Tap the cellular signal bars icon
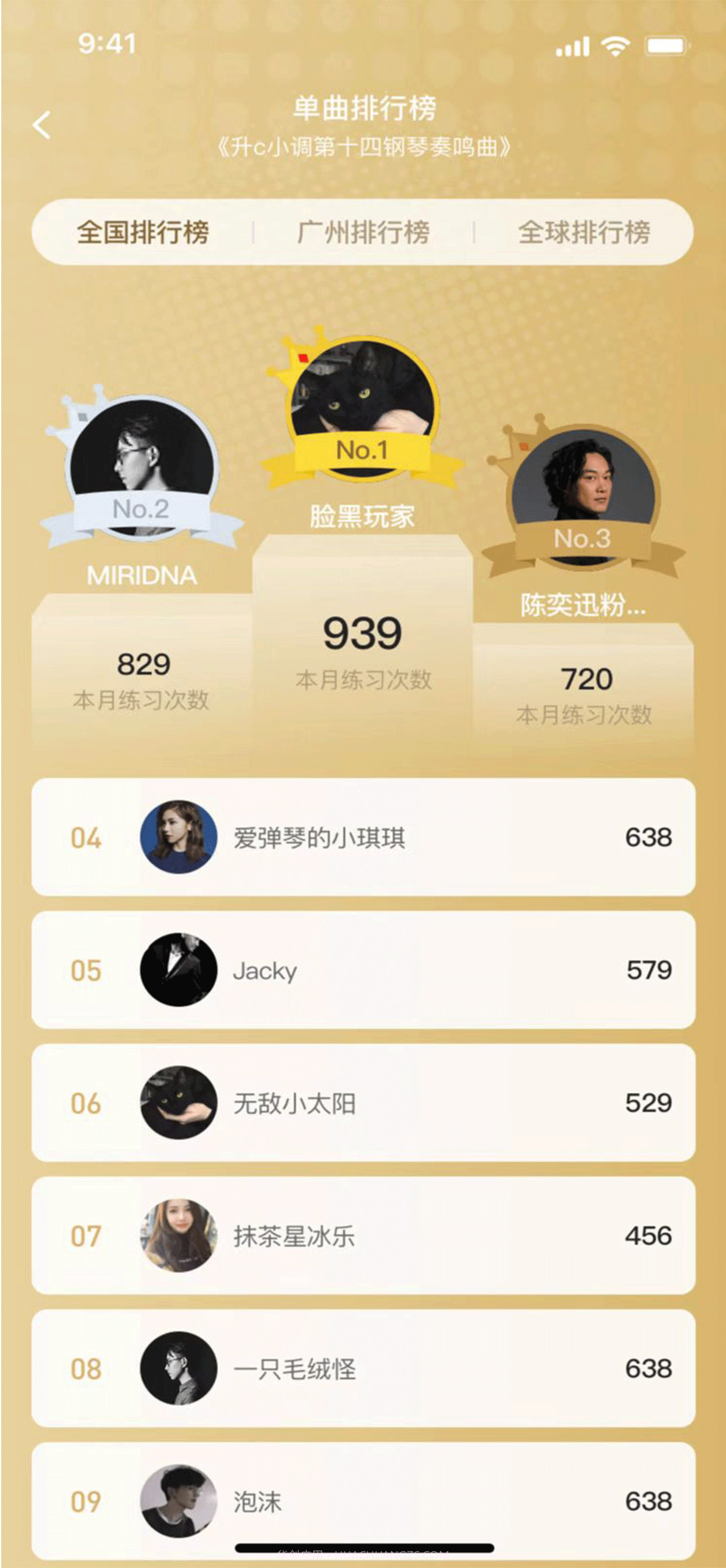Viewport: 726px width, 1568px height. [573, 45]
